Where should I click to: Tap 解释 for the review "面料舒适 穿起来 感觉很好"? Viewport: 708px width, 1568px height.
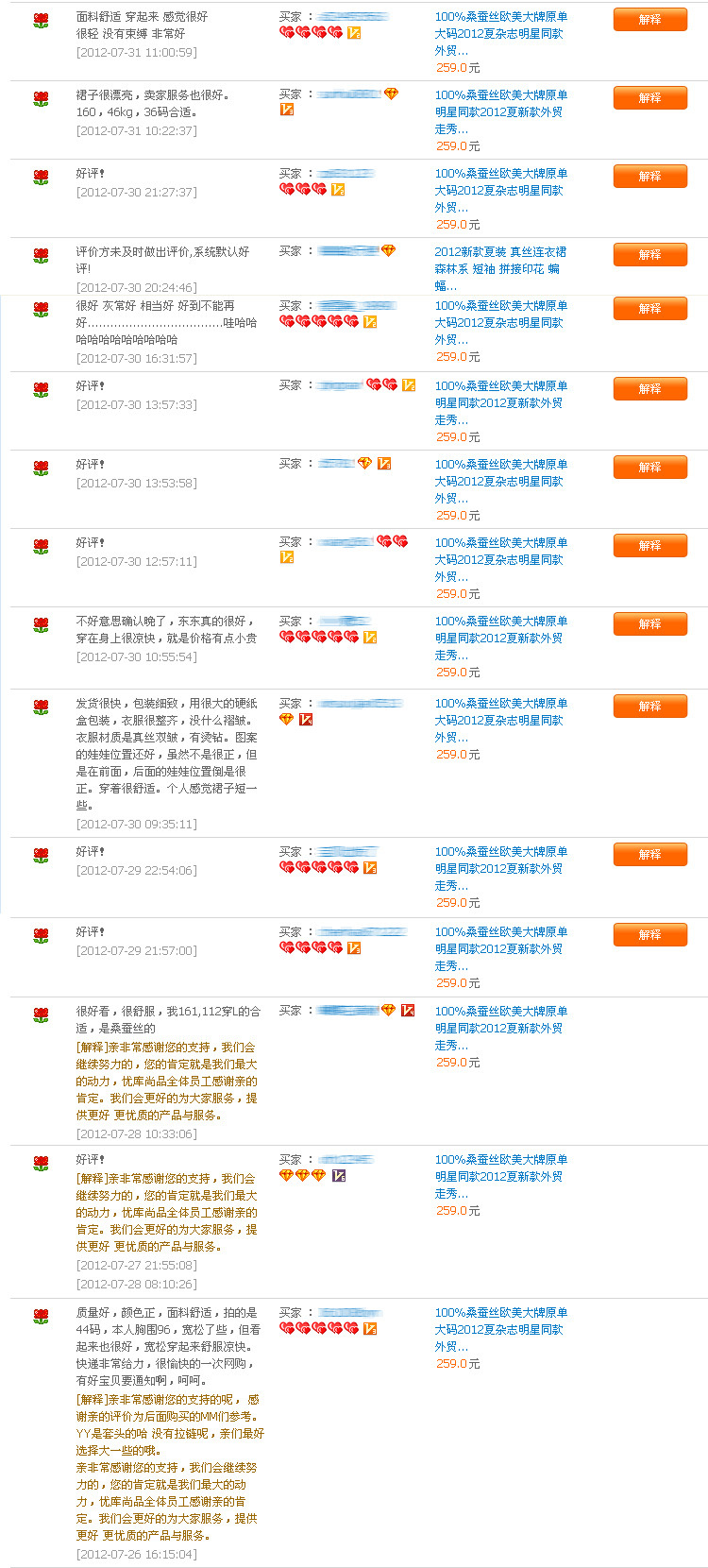650,20
